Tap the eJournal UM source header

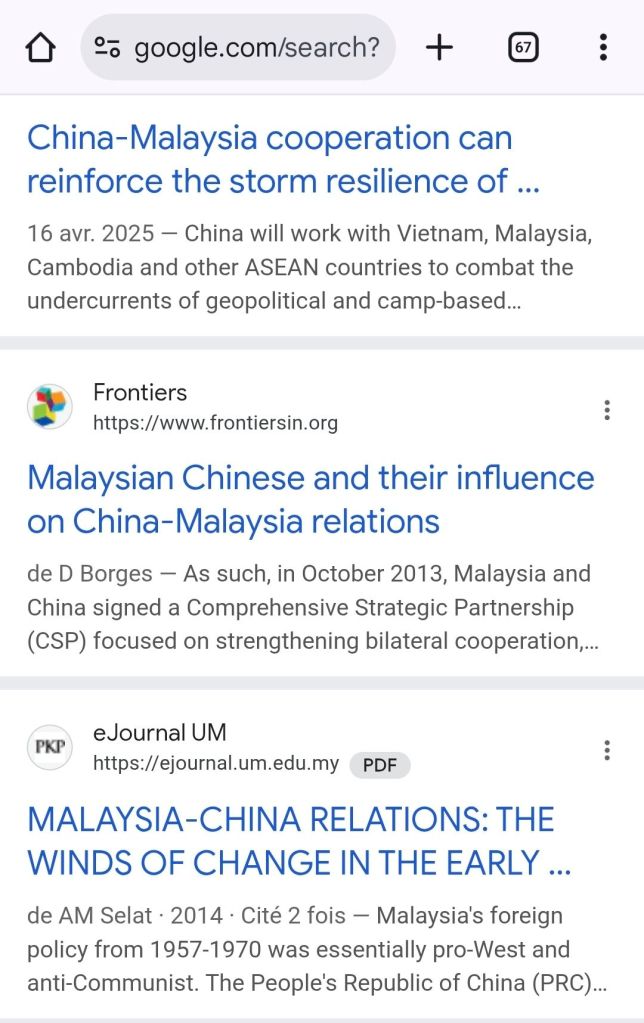point(215,748)
